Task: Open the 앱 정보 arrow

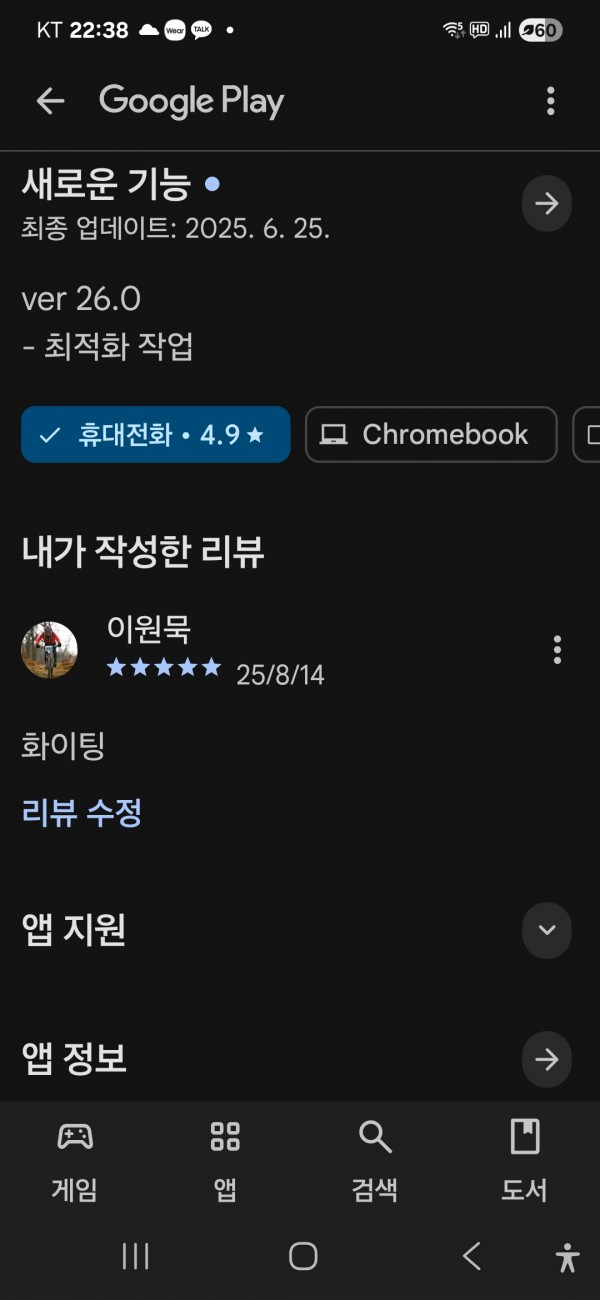Action: pos(547,1060)
